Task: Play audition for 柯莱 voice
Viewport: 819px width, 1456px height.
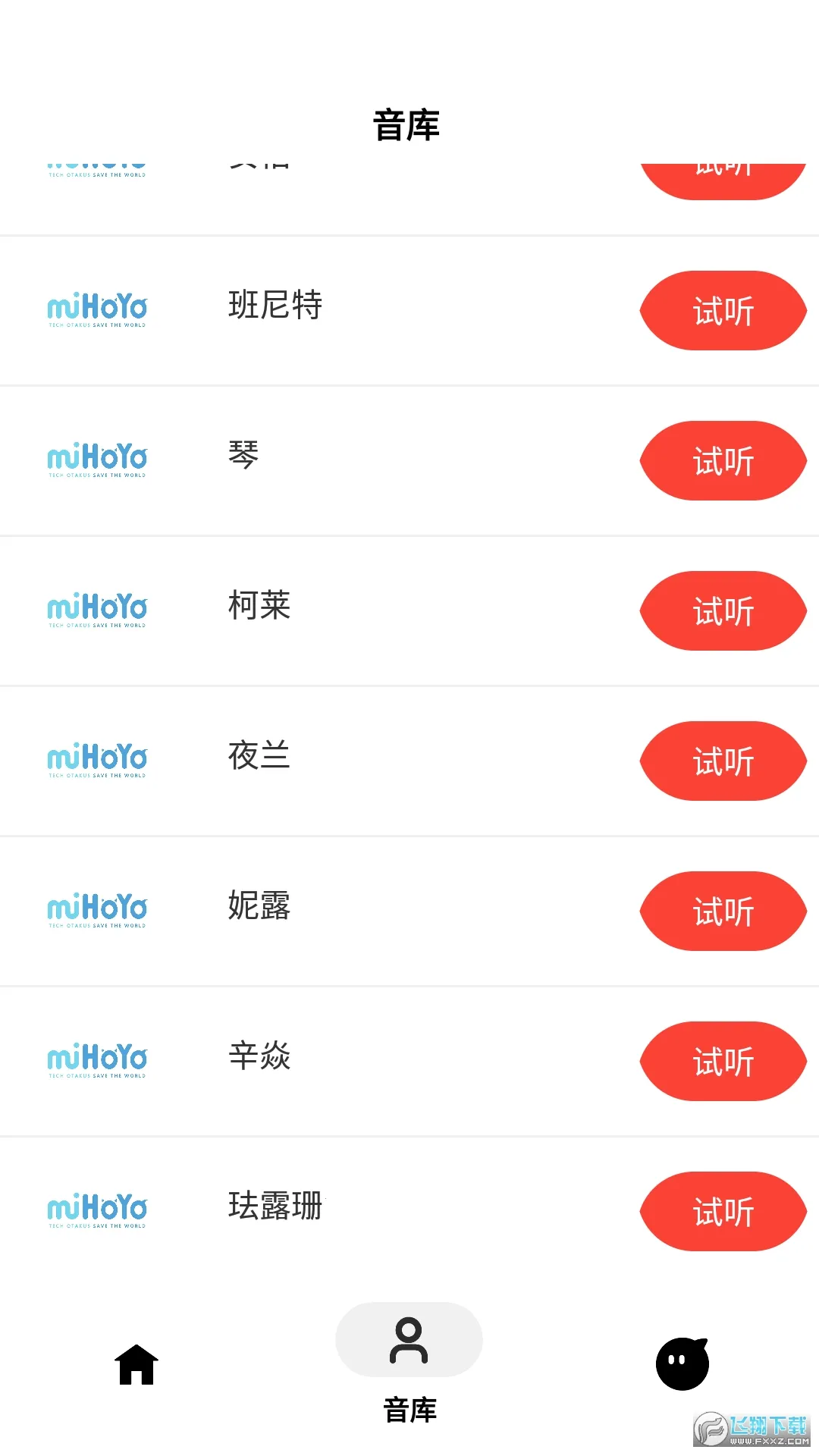Action: click(722, 610)
